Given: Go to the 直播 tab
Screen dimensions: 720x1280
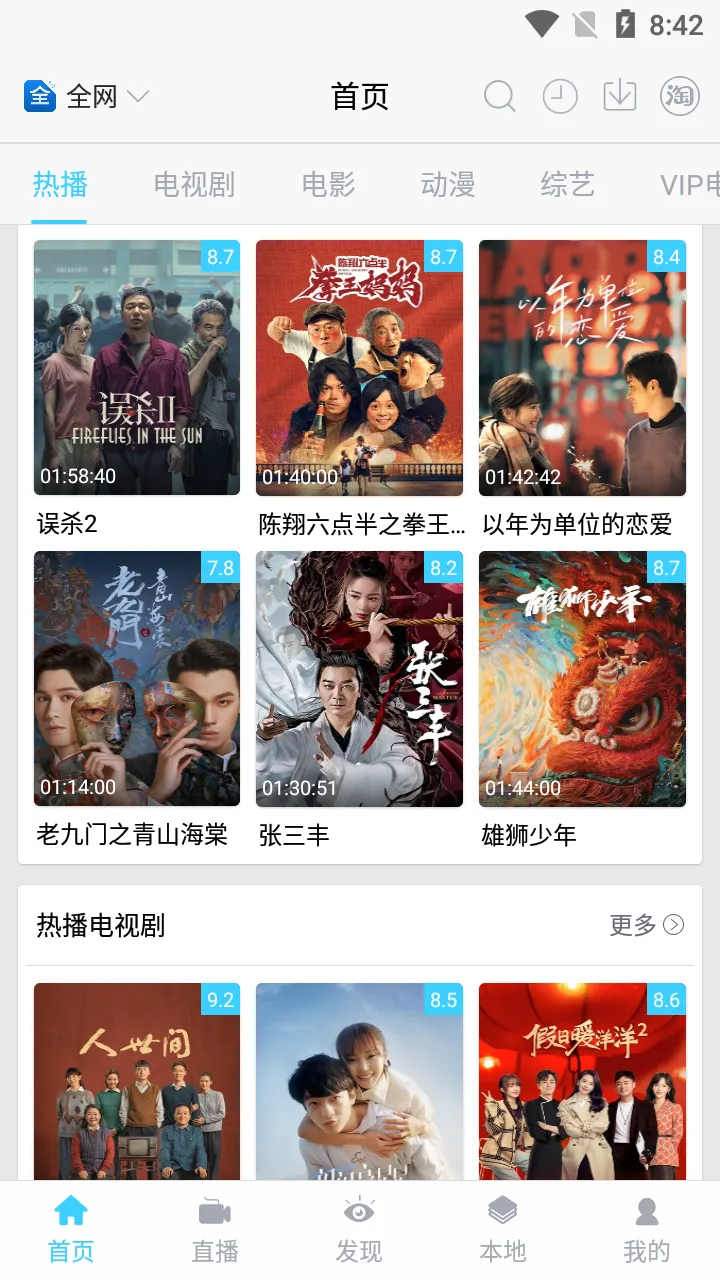Looking at the screenshot, I should tap(215, 1230).
